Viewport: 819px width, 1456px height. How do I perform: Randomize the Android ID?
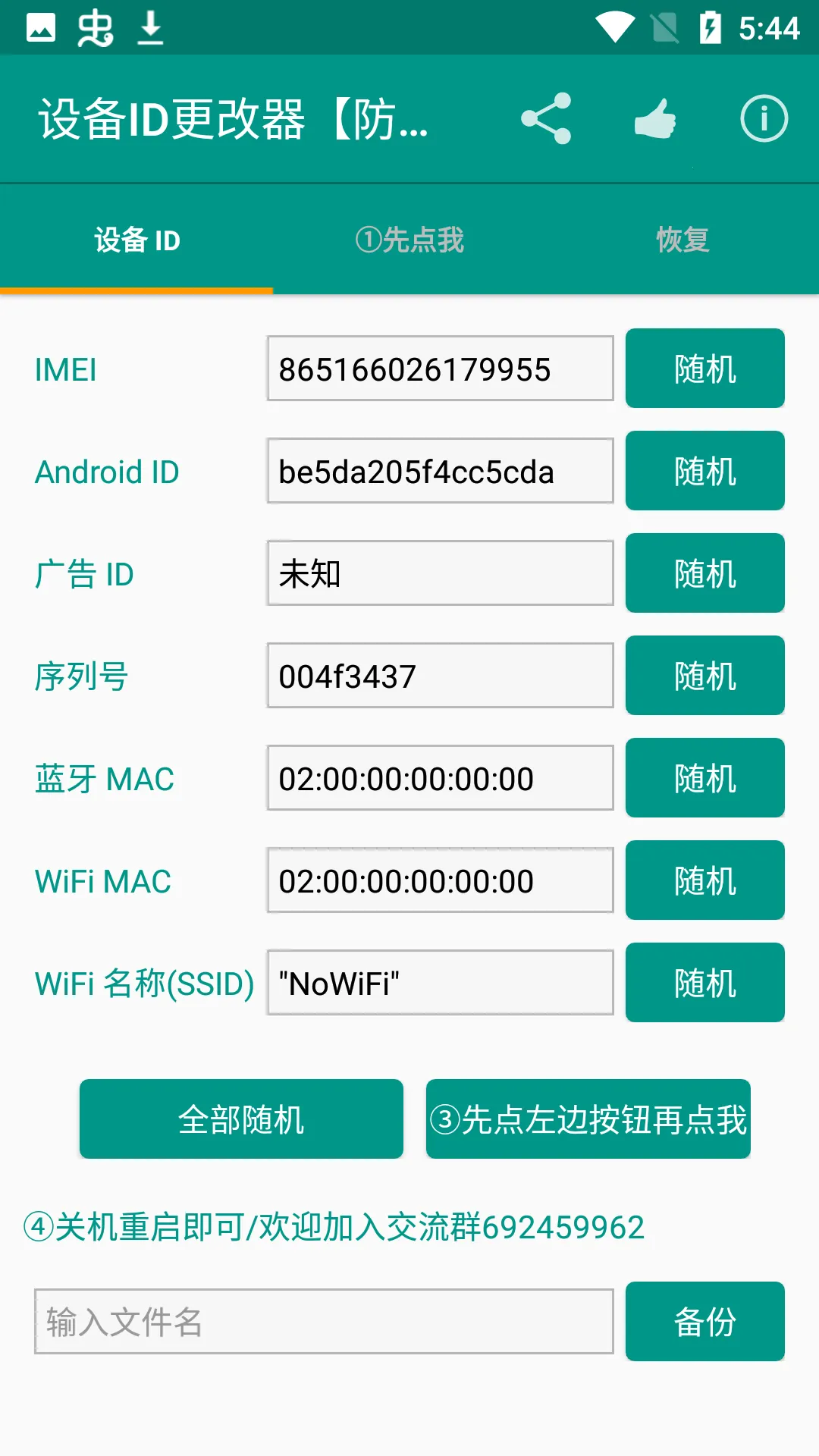[704, 470]
